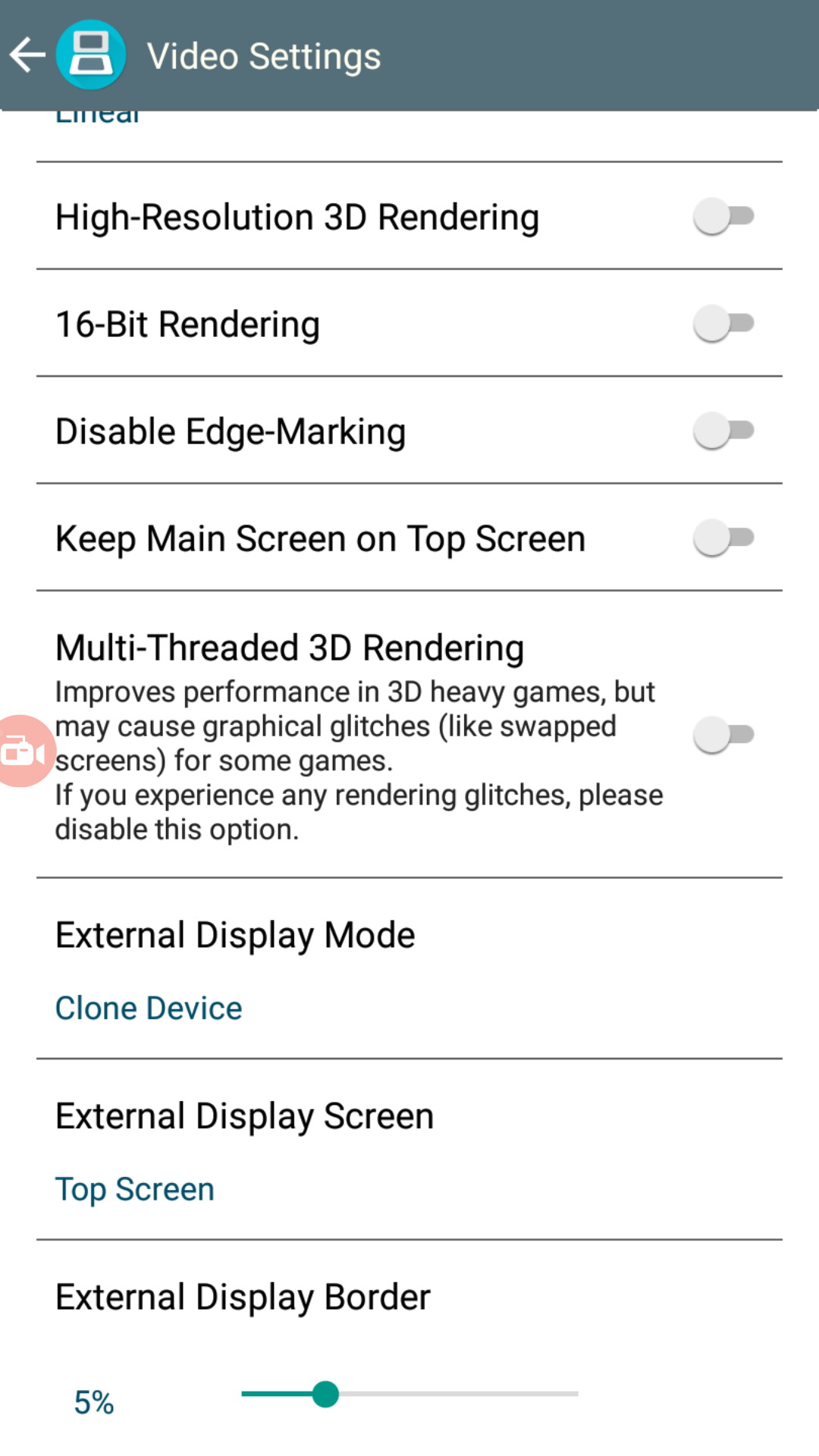
Task: Enable Keep Main Screen on Top Screen
Action: (x=723, y=538)
